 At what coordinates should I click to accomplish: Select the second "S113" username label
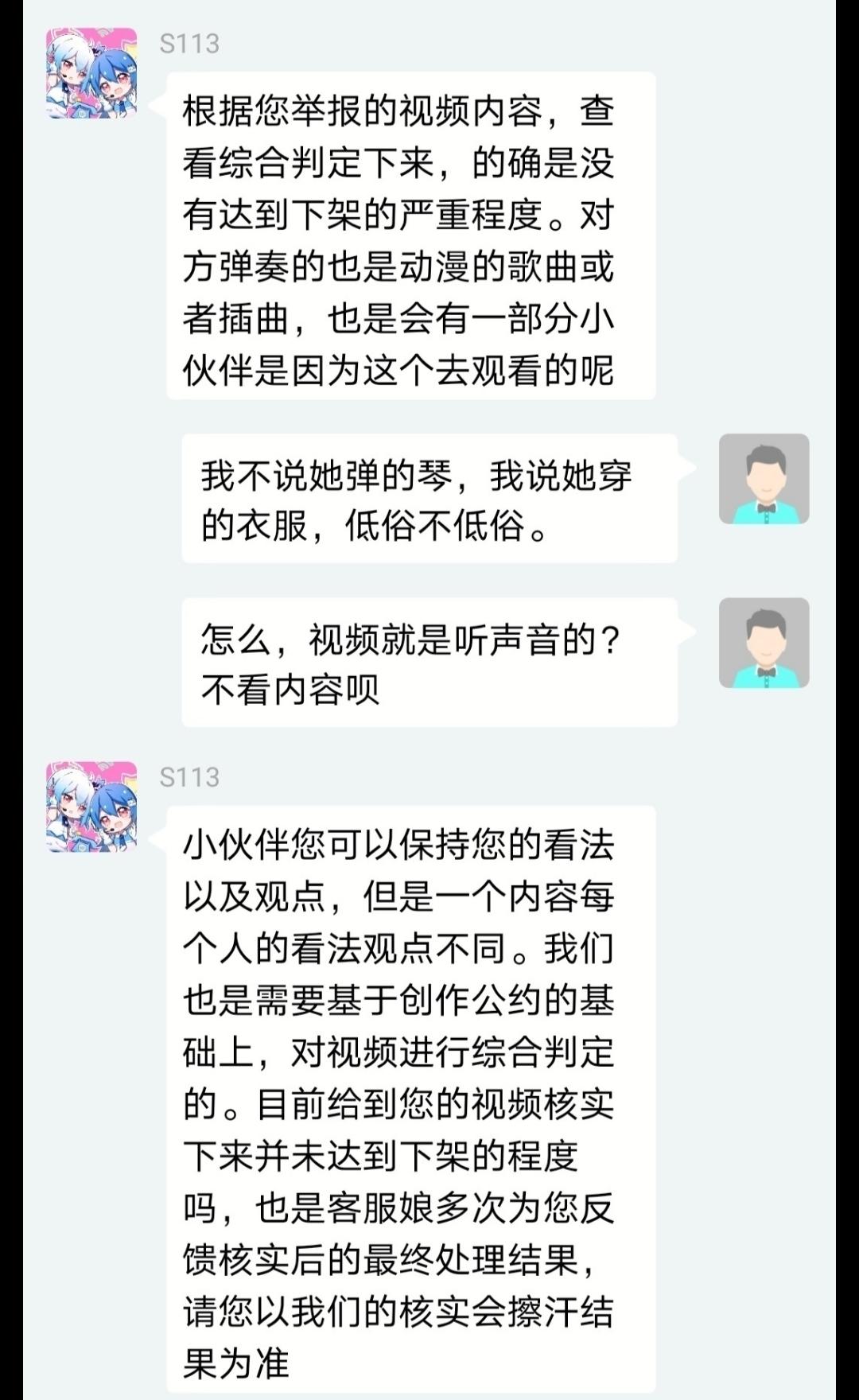point(189,777)
